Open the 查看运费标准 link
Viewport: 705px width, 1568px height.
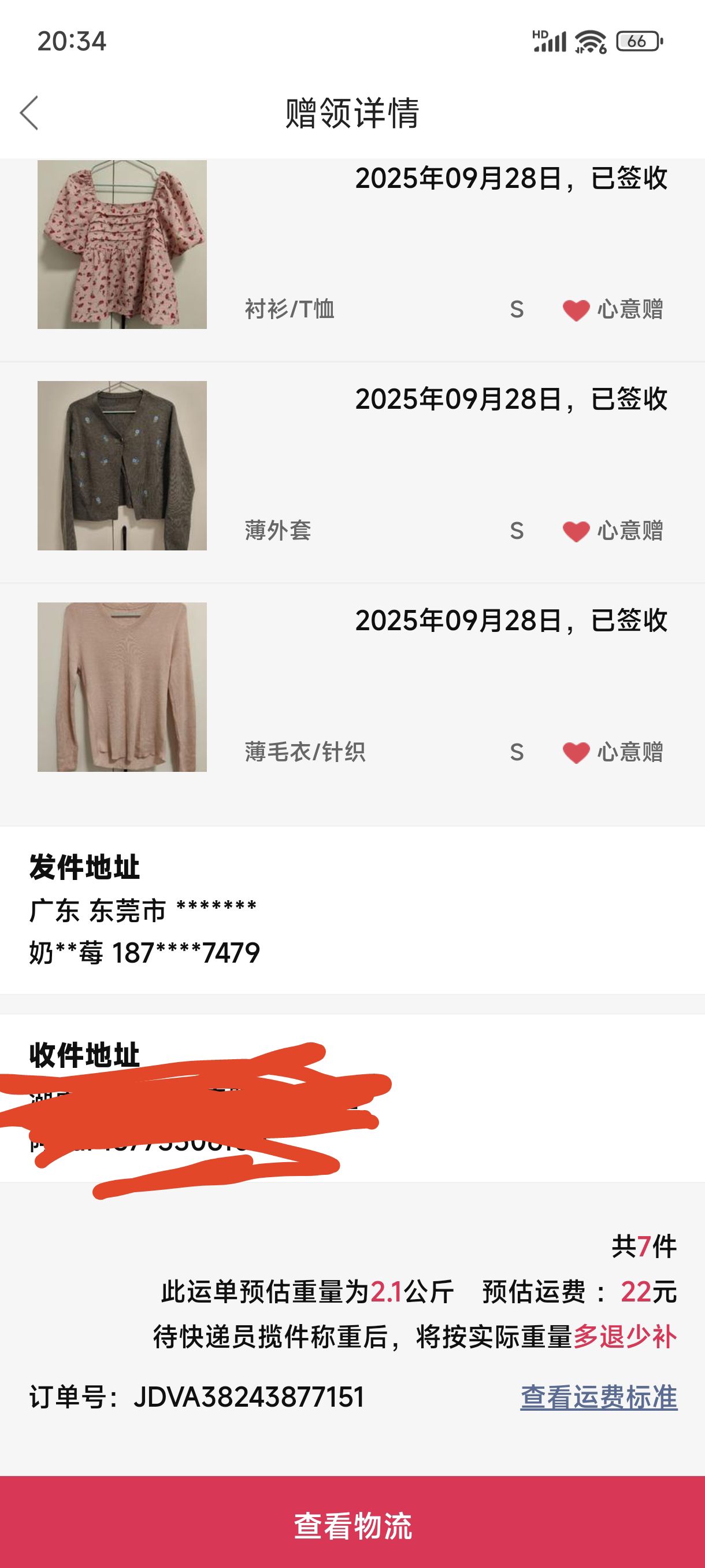(x=599, y=1397)
